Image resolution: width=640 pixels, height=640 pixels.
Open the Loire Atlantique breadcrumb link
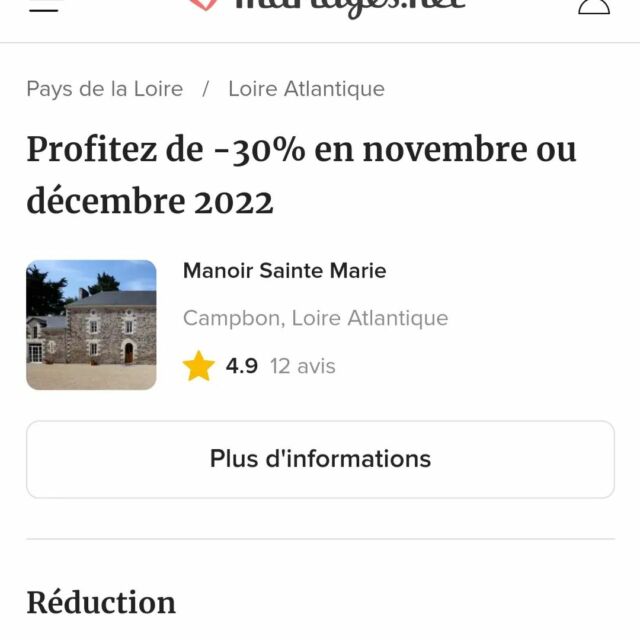coord(306,89)
